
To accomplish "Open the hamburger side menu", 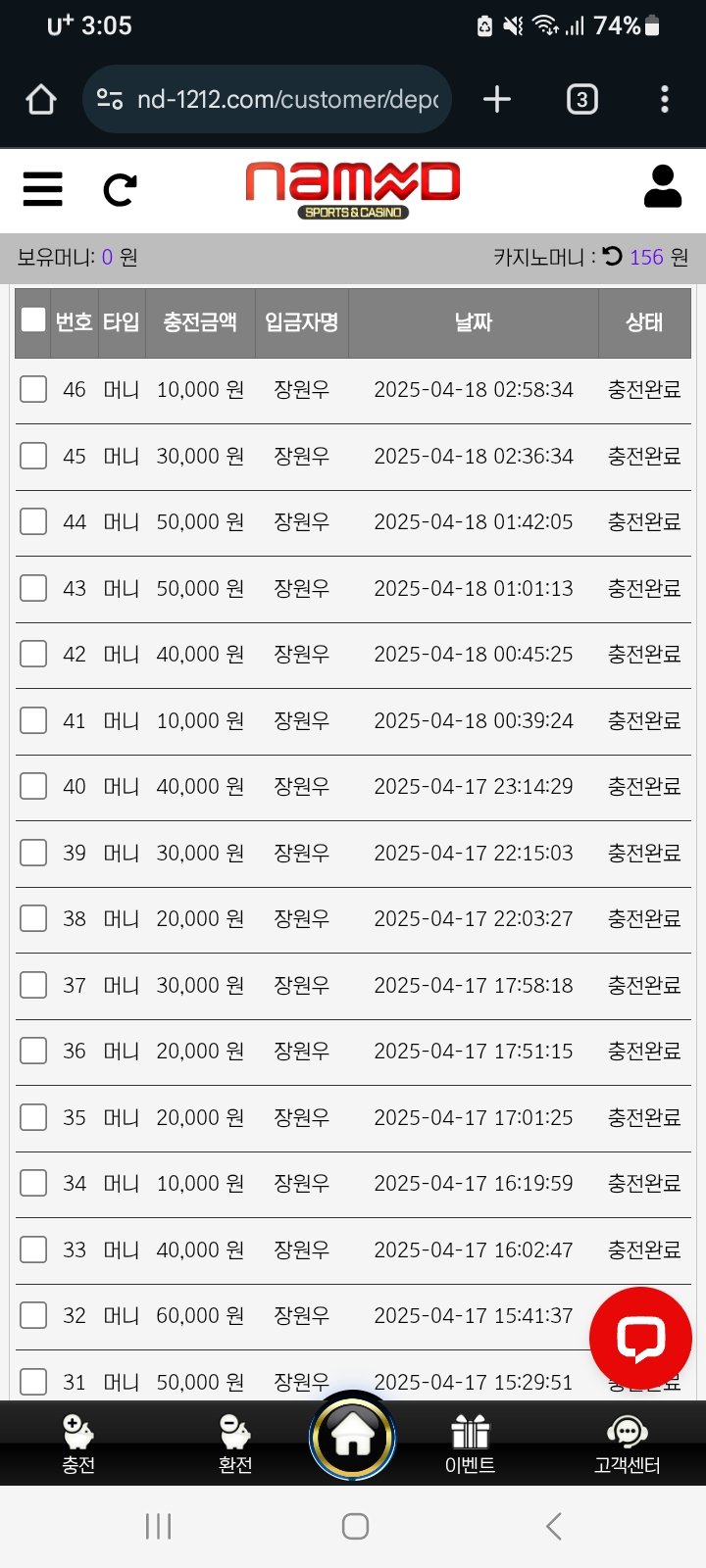I will coord(42,189).
